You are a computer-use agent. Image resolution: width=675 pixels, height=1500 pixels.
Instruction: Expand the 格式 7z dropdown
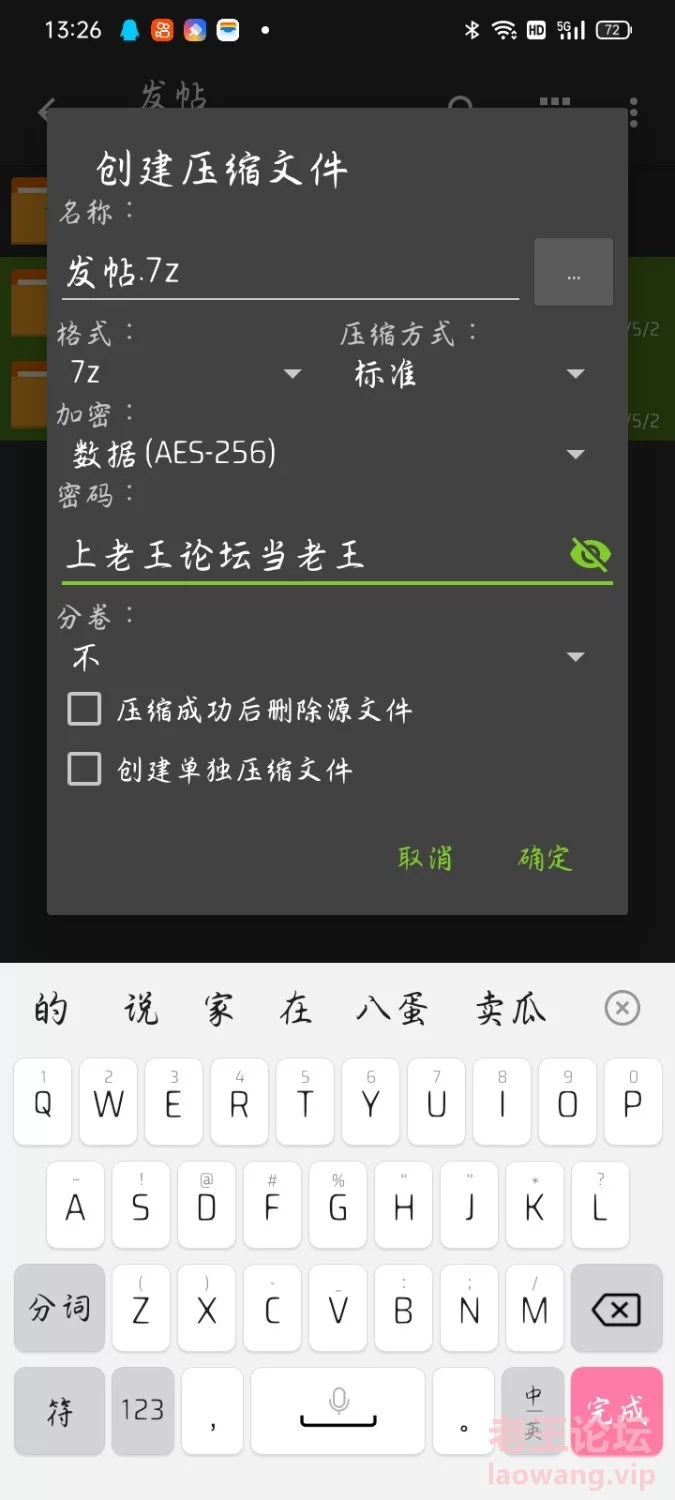coord(186,373)
